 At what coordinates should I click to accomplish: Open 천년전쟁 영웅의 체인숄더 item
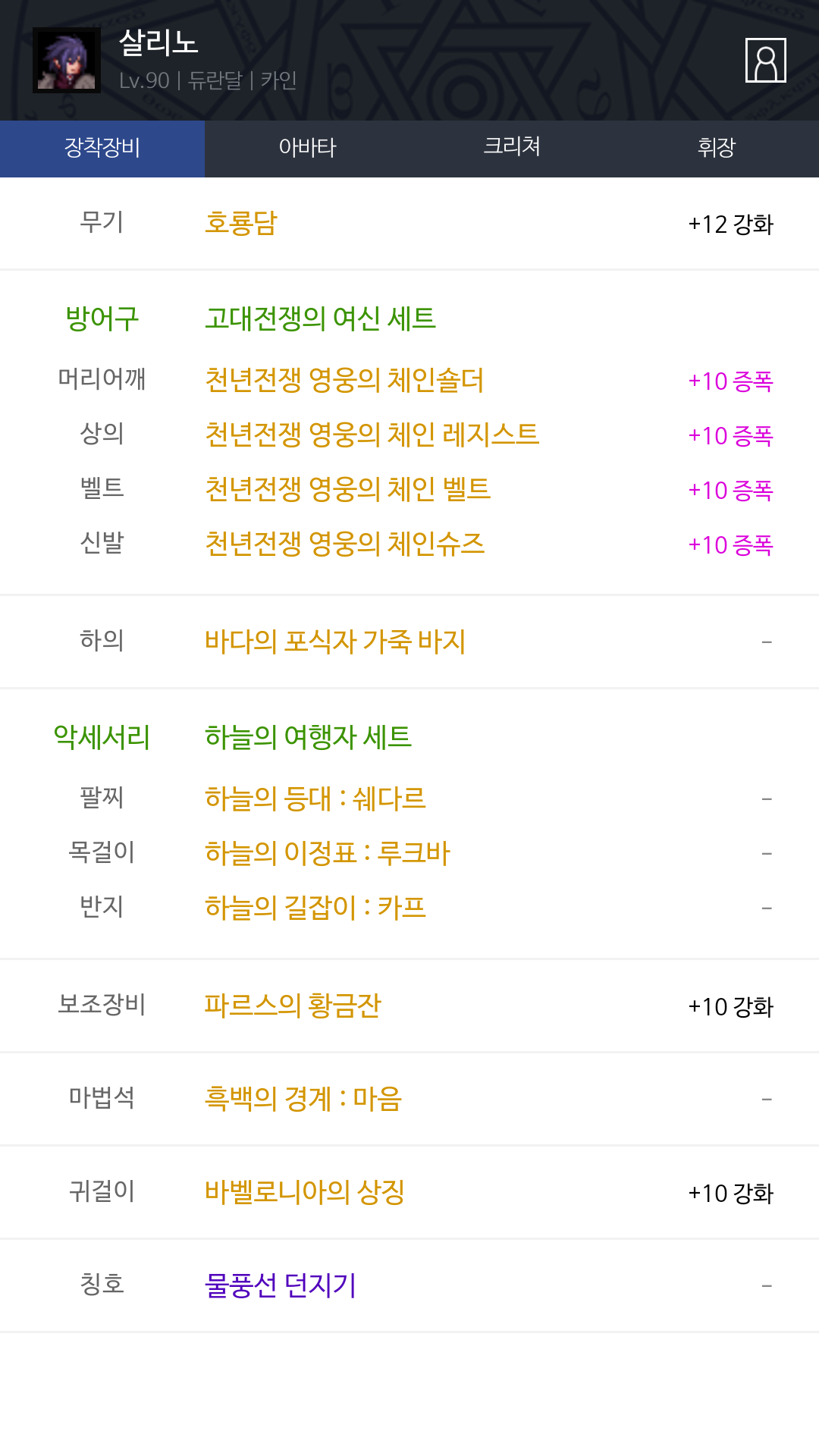coord(344,380)
